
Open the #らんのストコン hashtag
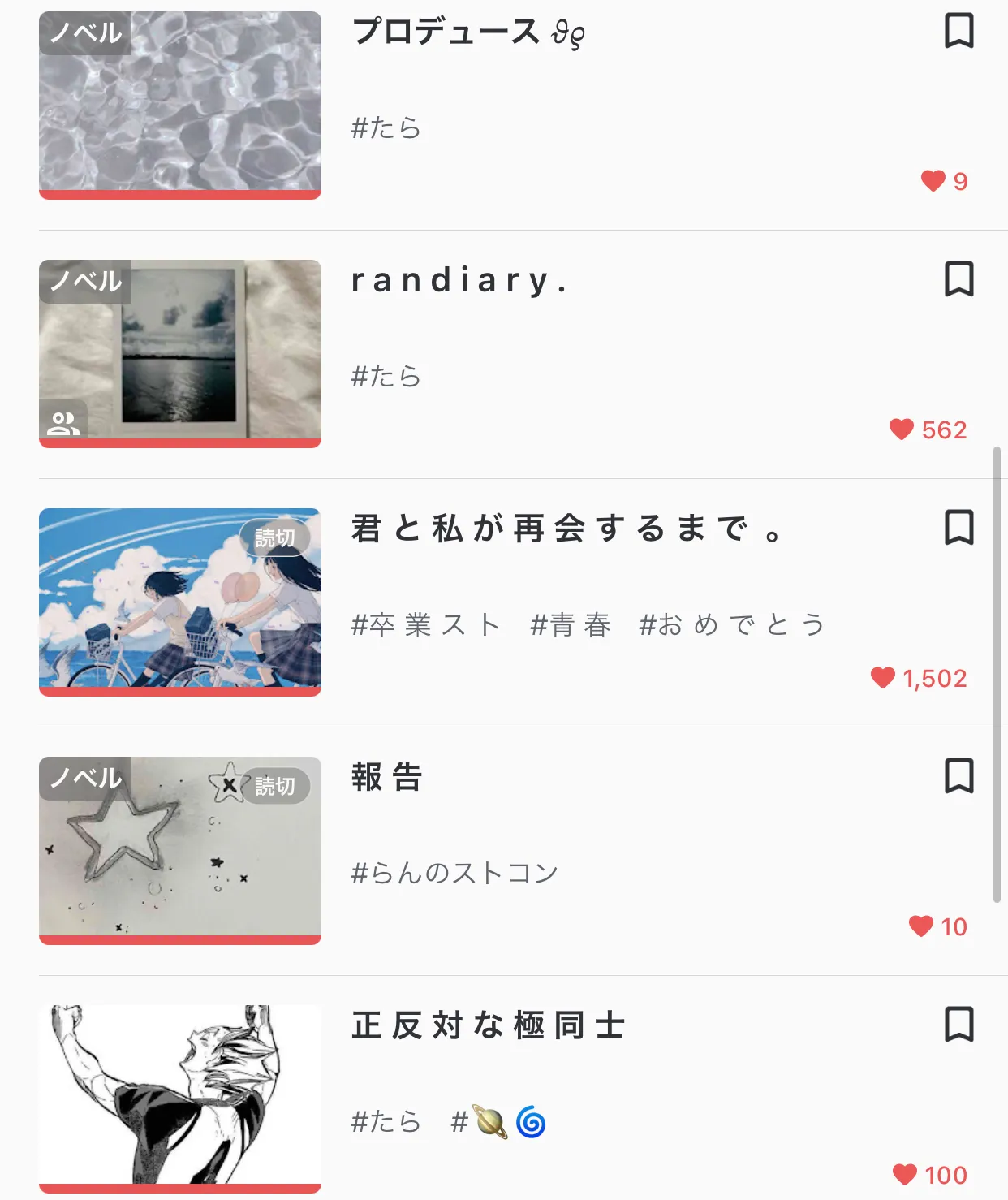click(454, 874)
